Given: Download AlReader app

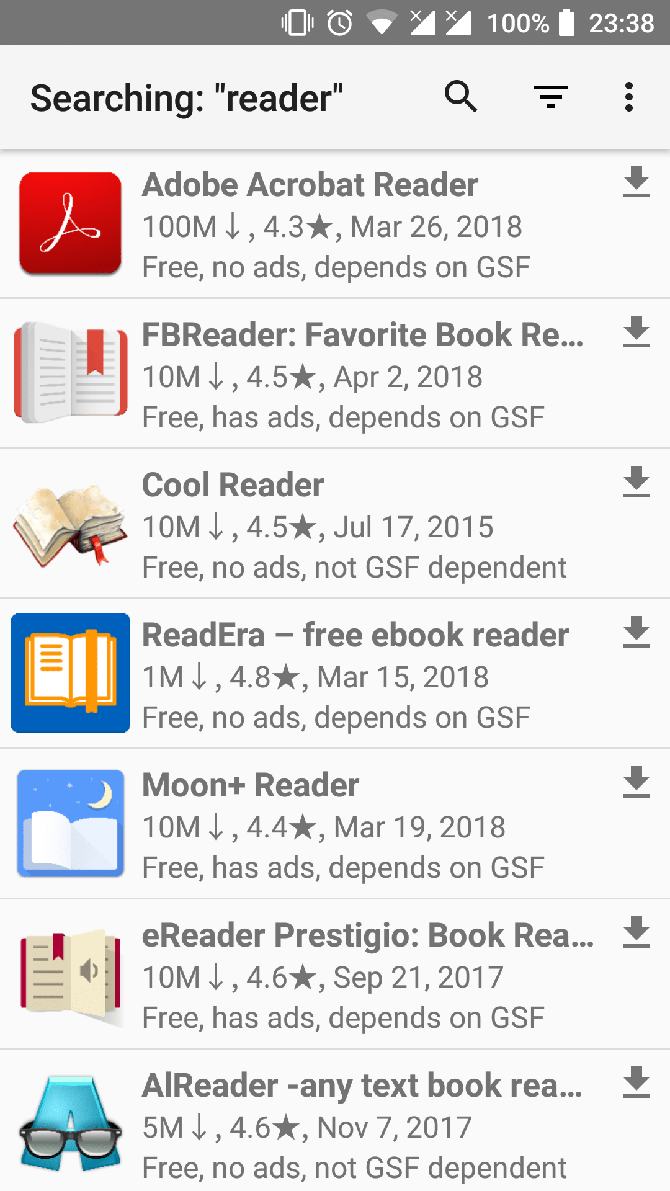Looking at the screenshot, I should [x=636, y=1082].
